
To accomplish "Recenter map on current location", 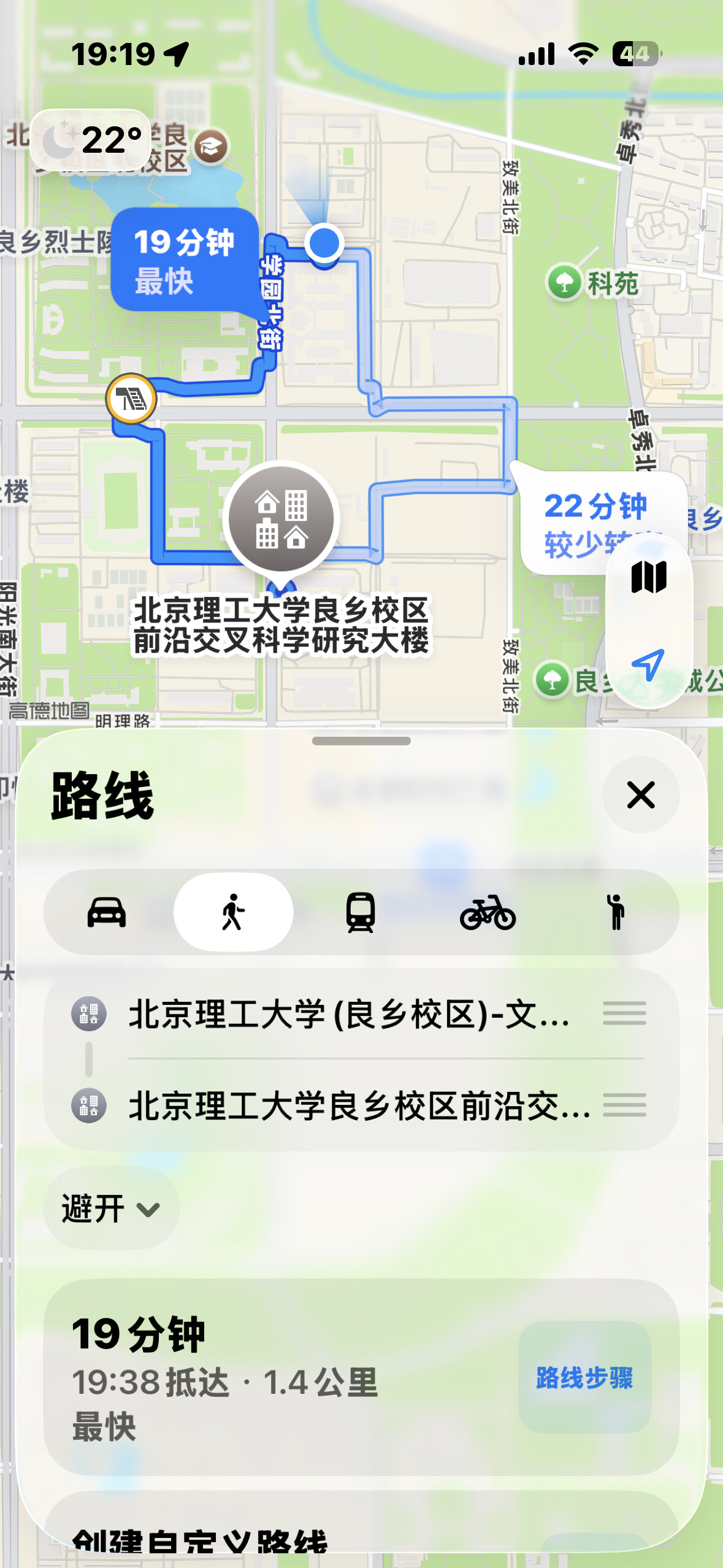I will pyautogui.click(x=648, y=664).
